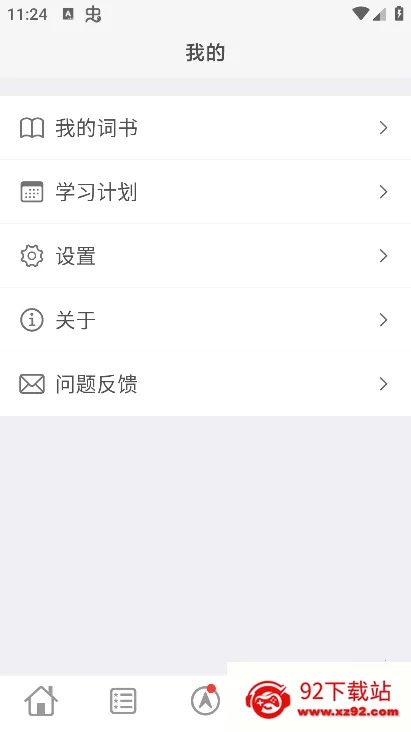This screenshot has width=411, height=732.
Task: Switch to the home tab
Action: click(41, 701)
